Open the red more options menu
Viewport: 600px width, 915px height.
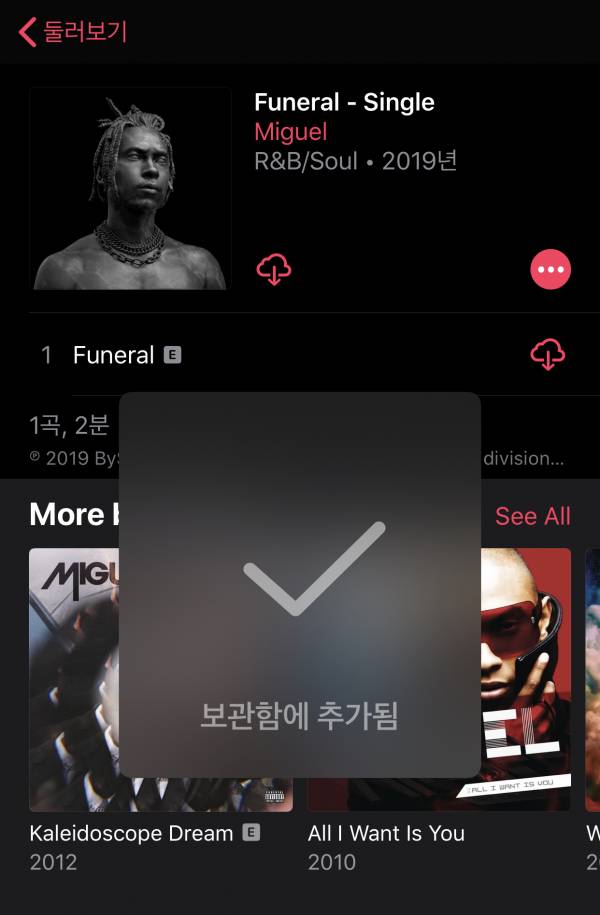coord(550,269)
